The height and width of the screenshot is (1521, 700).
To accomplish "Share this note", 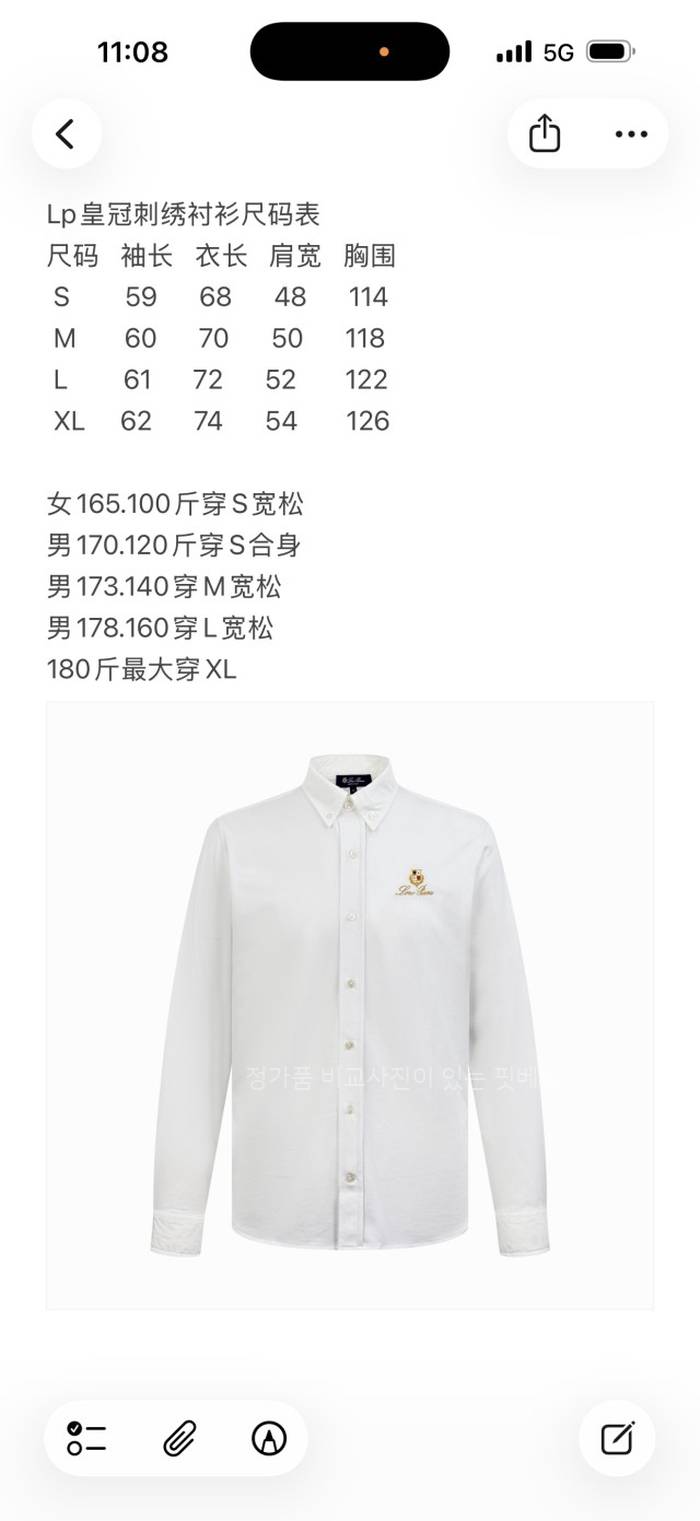I will pos(544,134).
